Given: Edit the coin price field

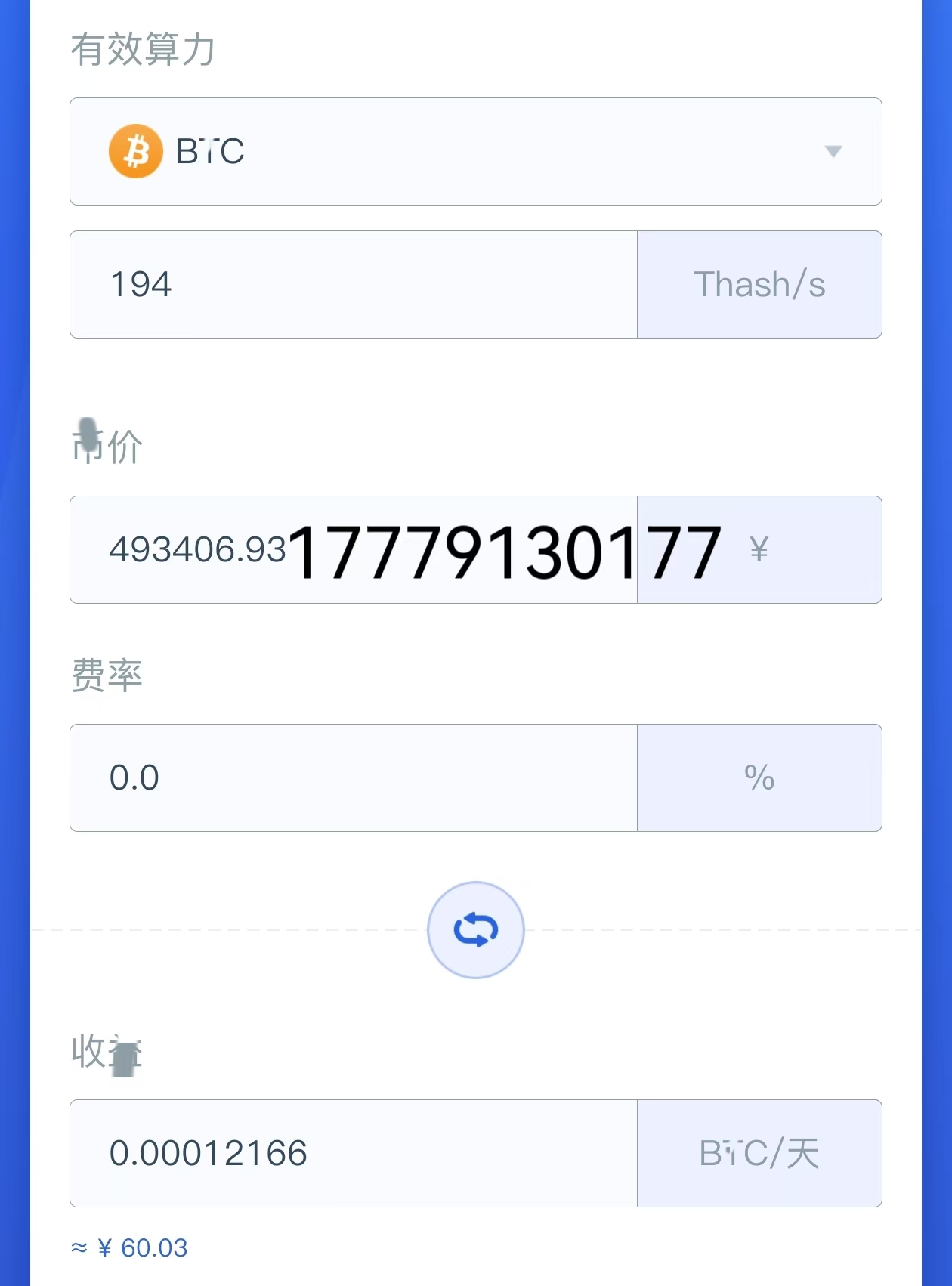Looking at the screenshot, I should 353,550.
